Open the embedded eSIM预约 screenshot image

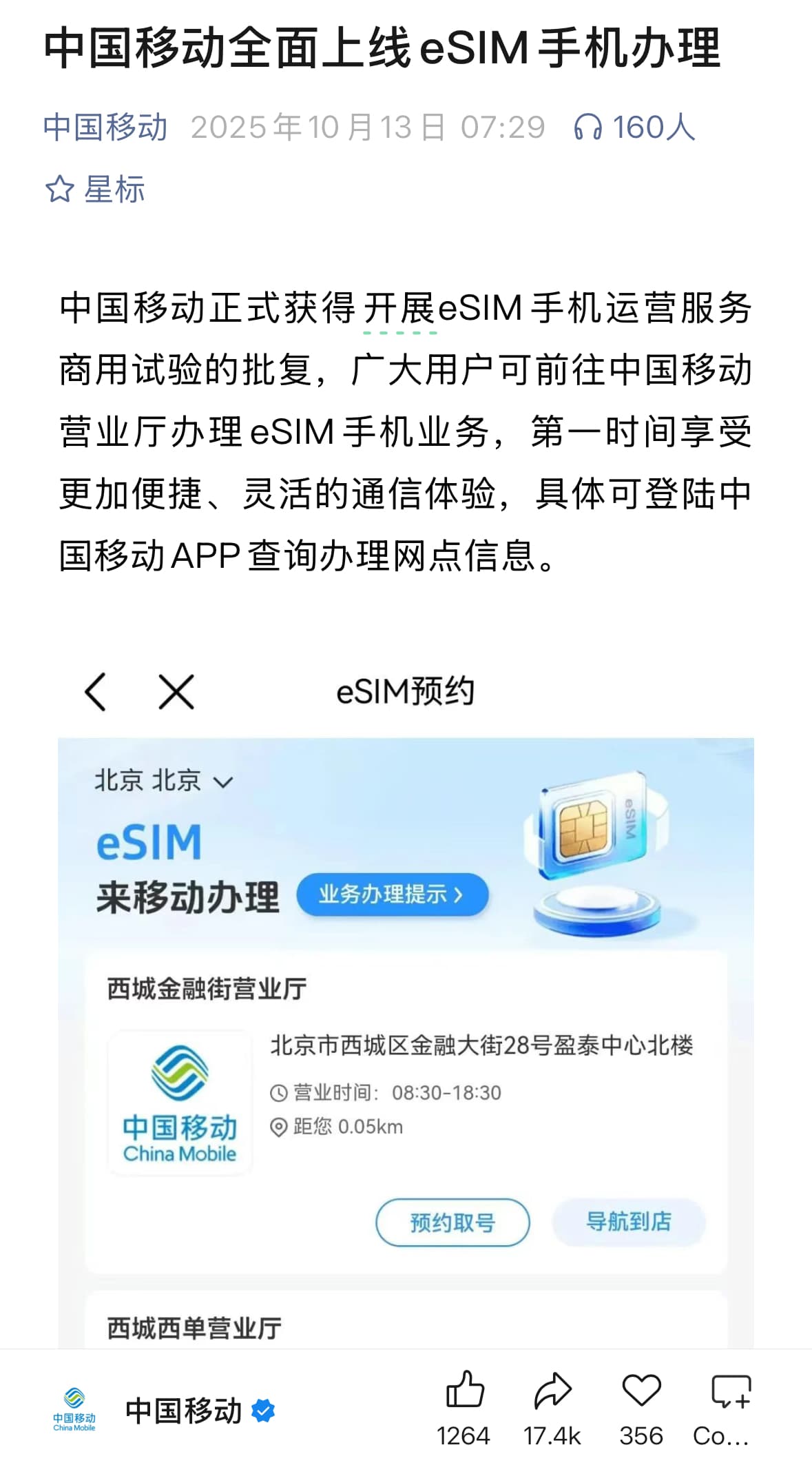[406, 999]
